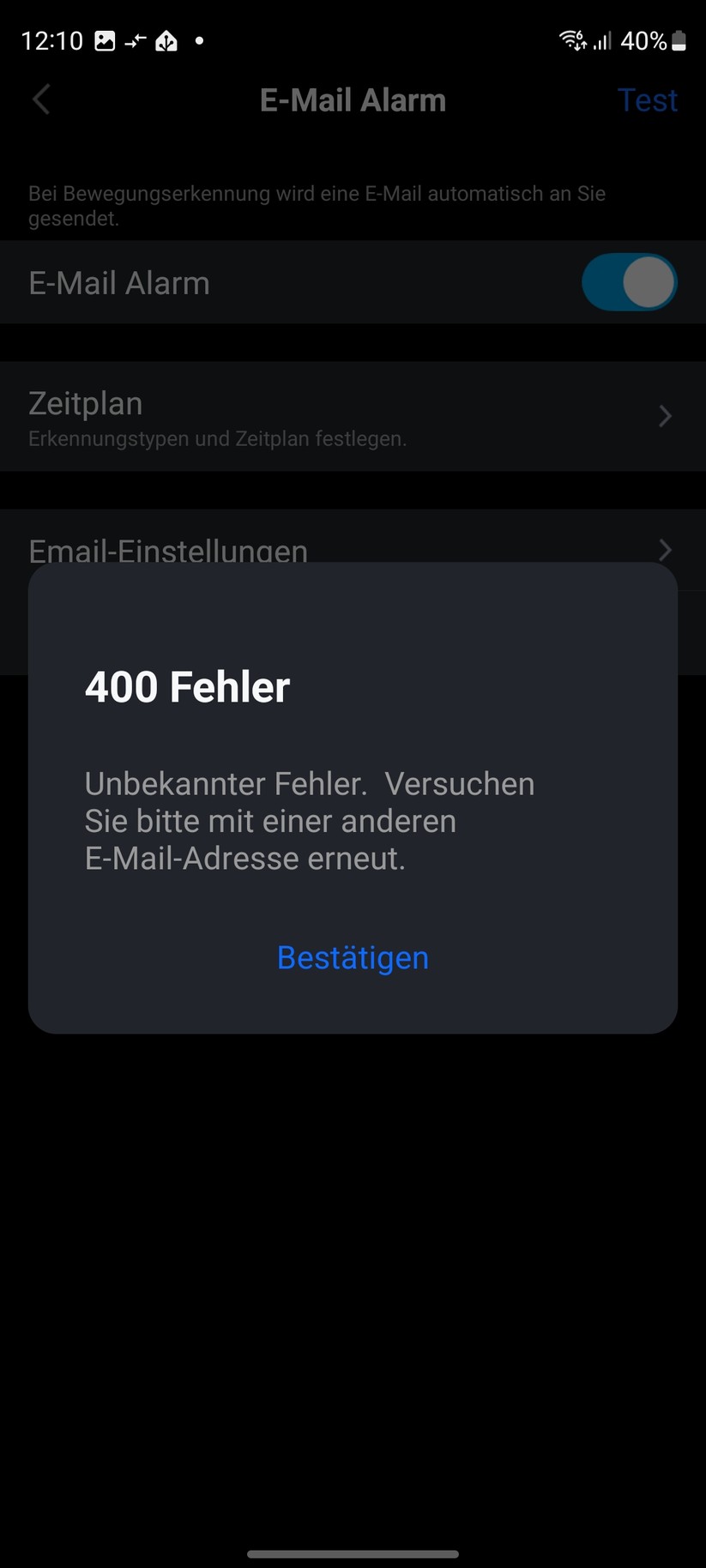Expand the Zeitplan settings row

point(664,416)
